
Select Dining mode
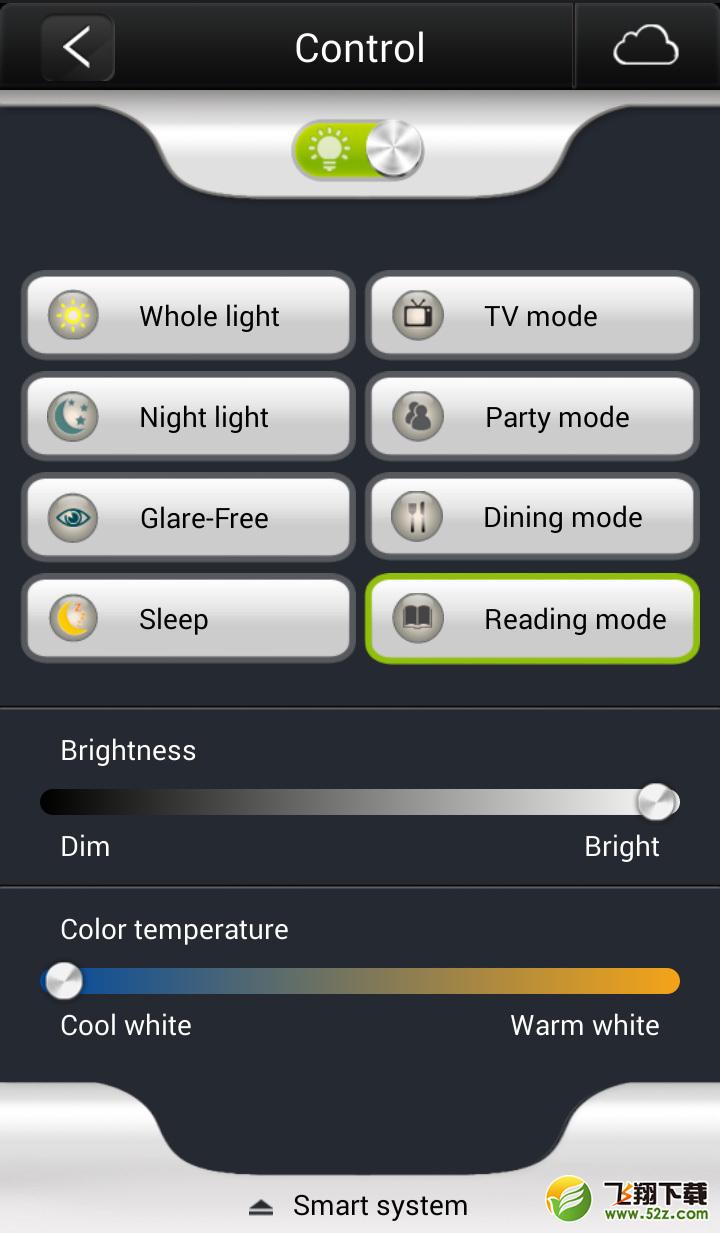pos(532,518)
